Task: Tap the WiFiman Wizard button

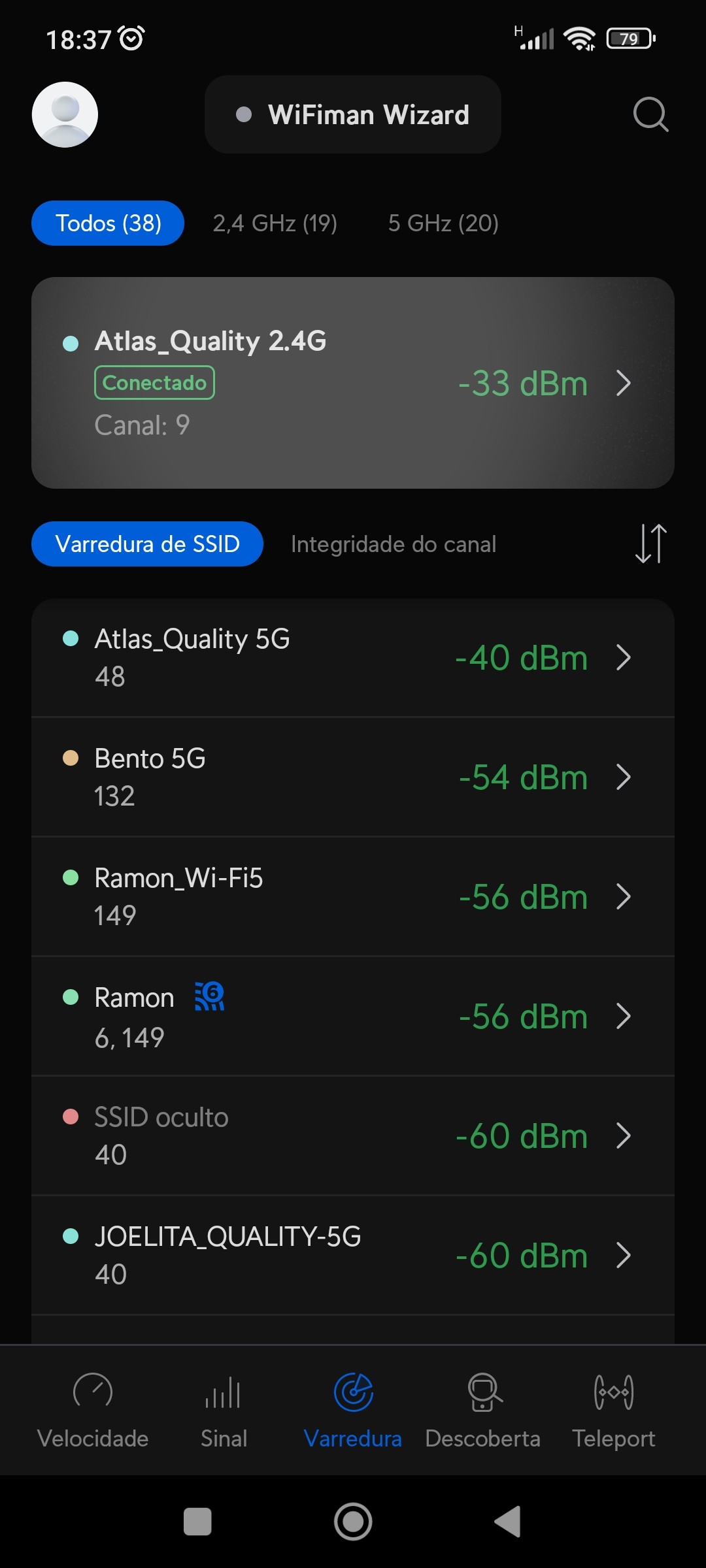Action: click(x=353, y=115)
